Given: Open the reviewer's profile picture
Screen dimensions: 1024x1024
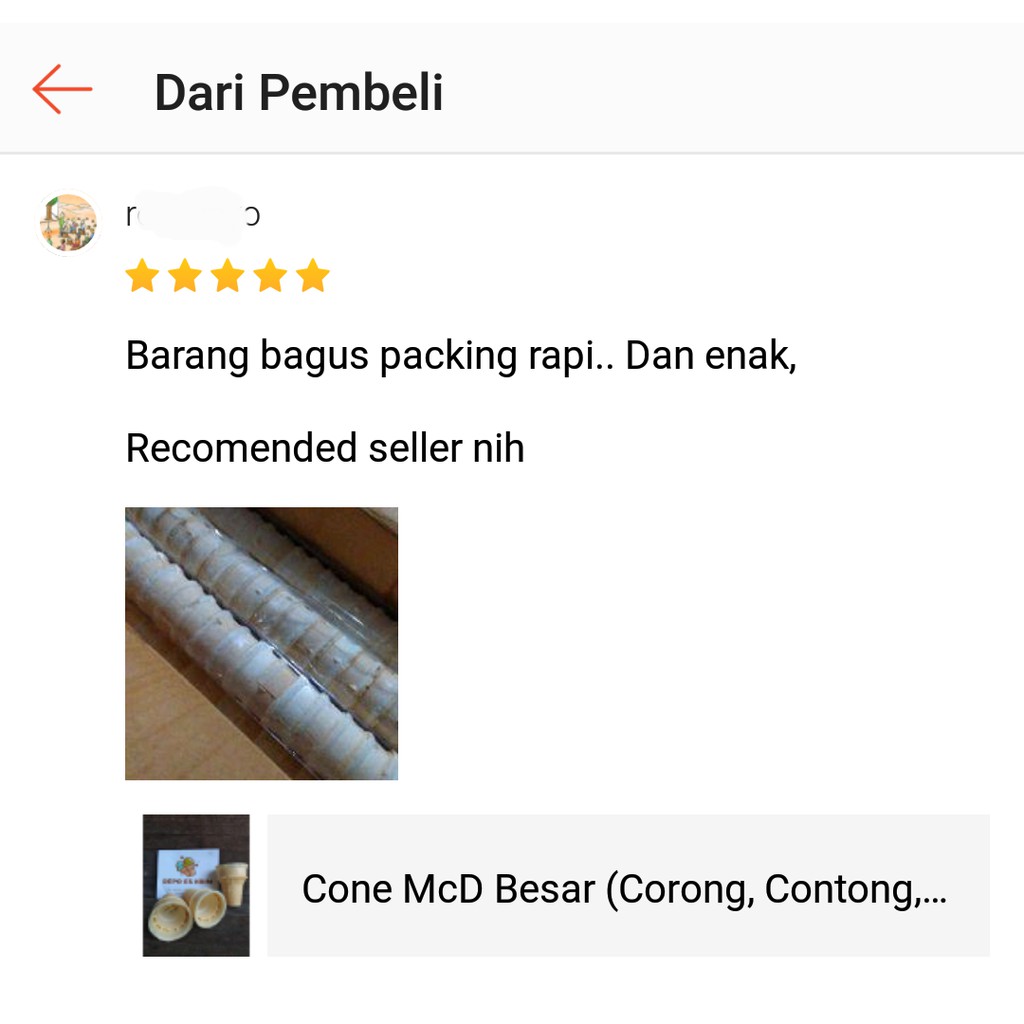Looking at the screenshot, I should click(68, 222).
